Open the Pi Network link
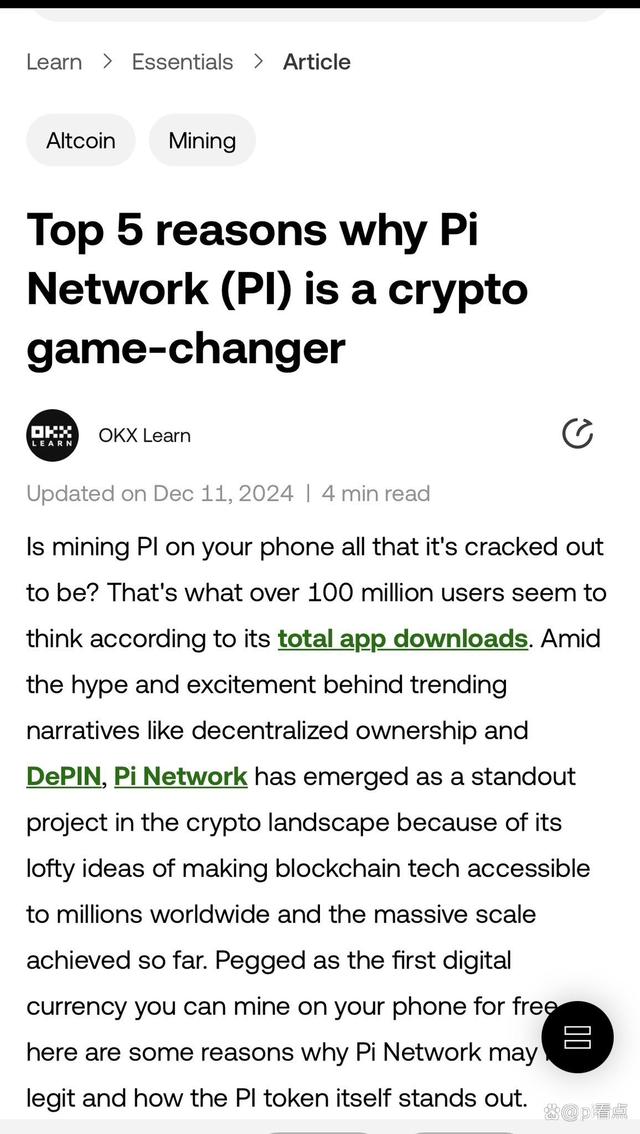 (180, 776)
